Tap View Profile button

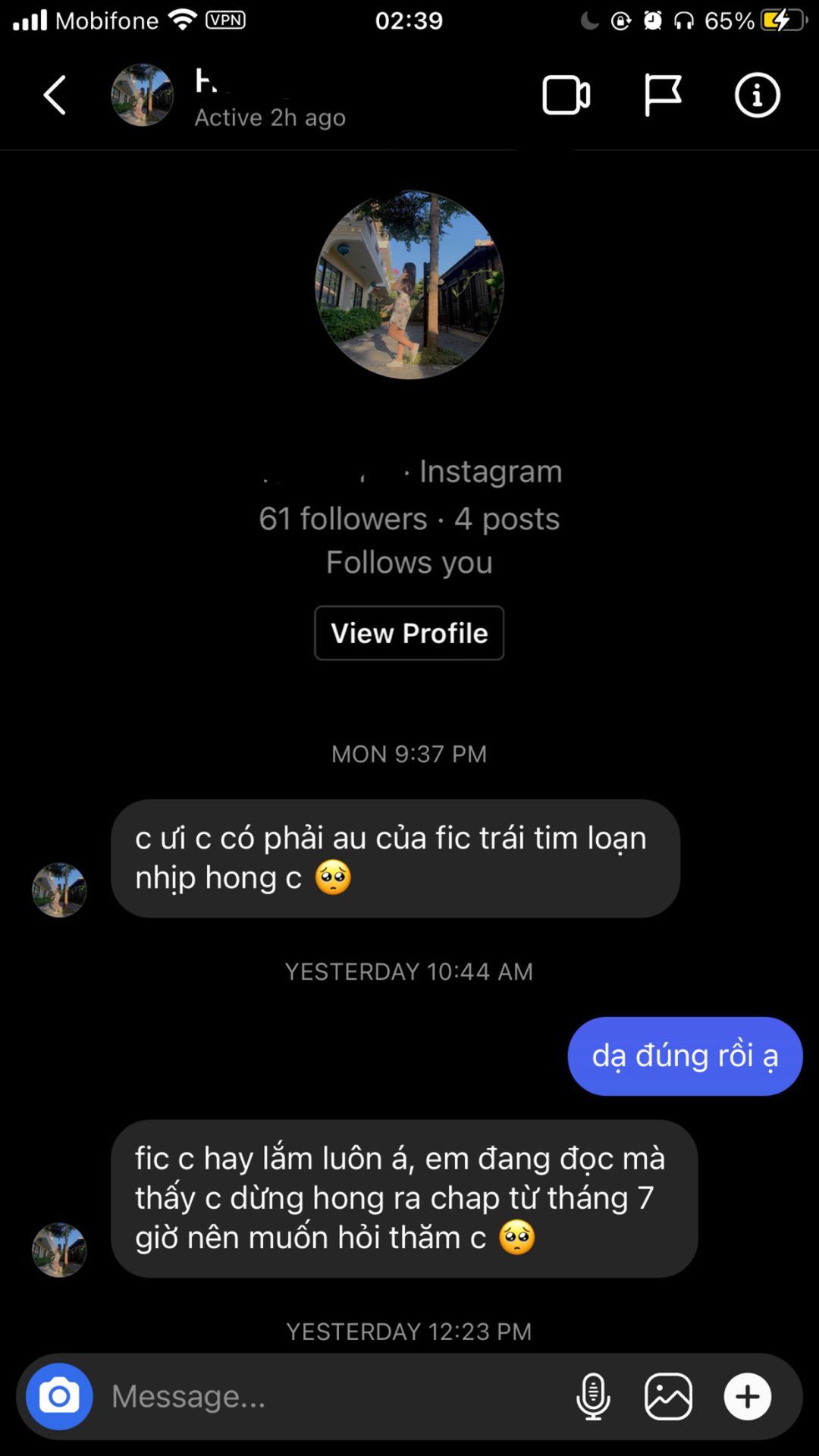tap(409, 633)
